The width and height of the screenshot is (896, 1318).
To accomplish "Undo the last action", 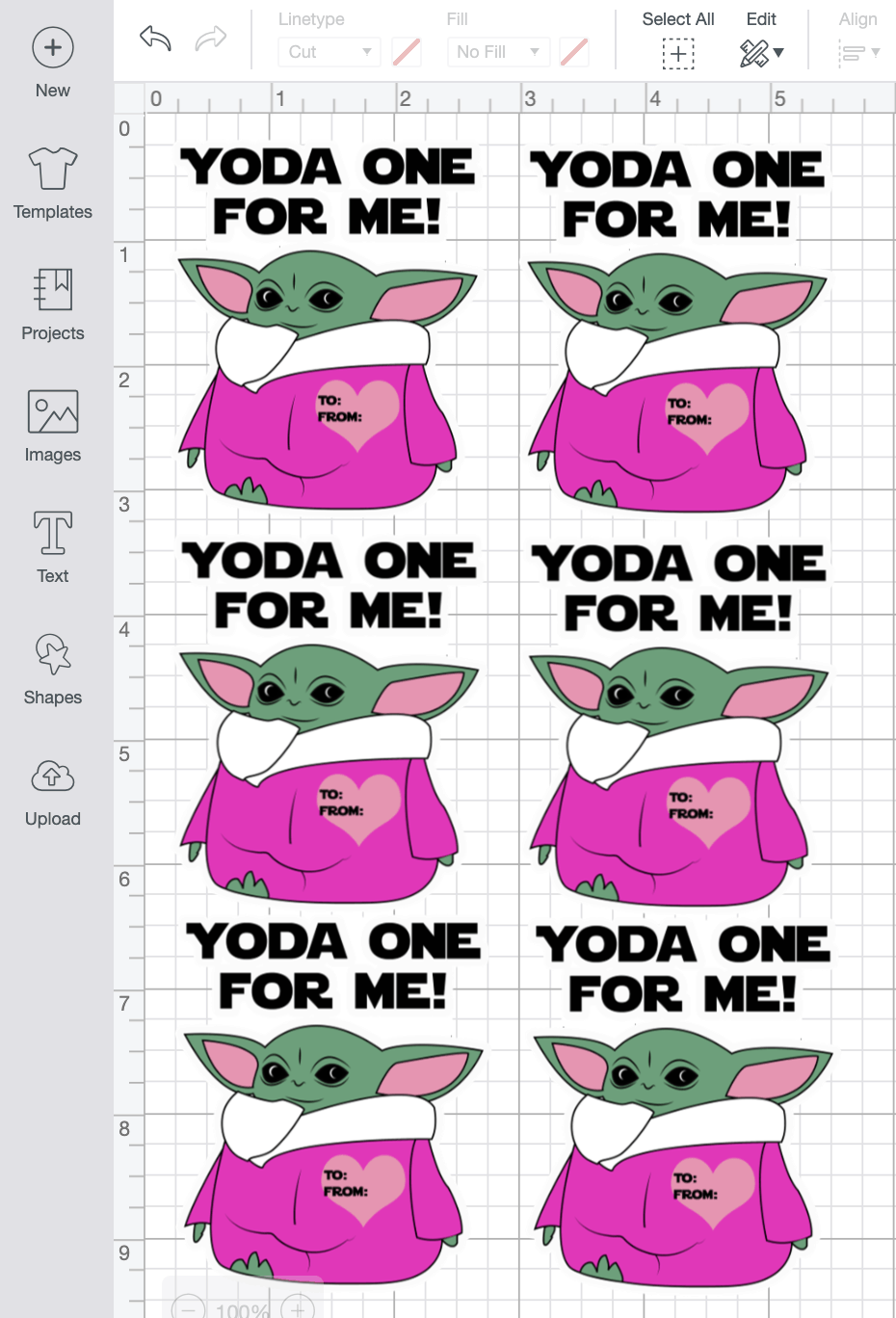I will (154, 40).
